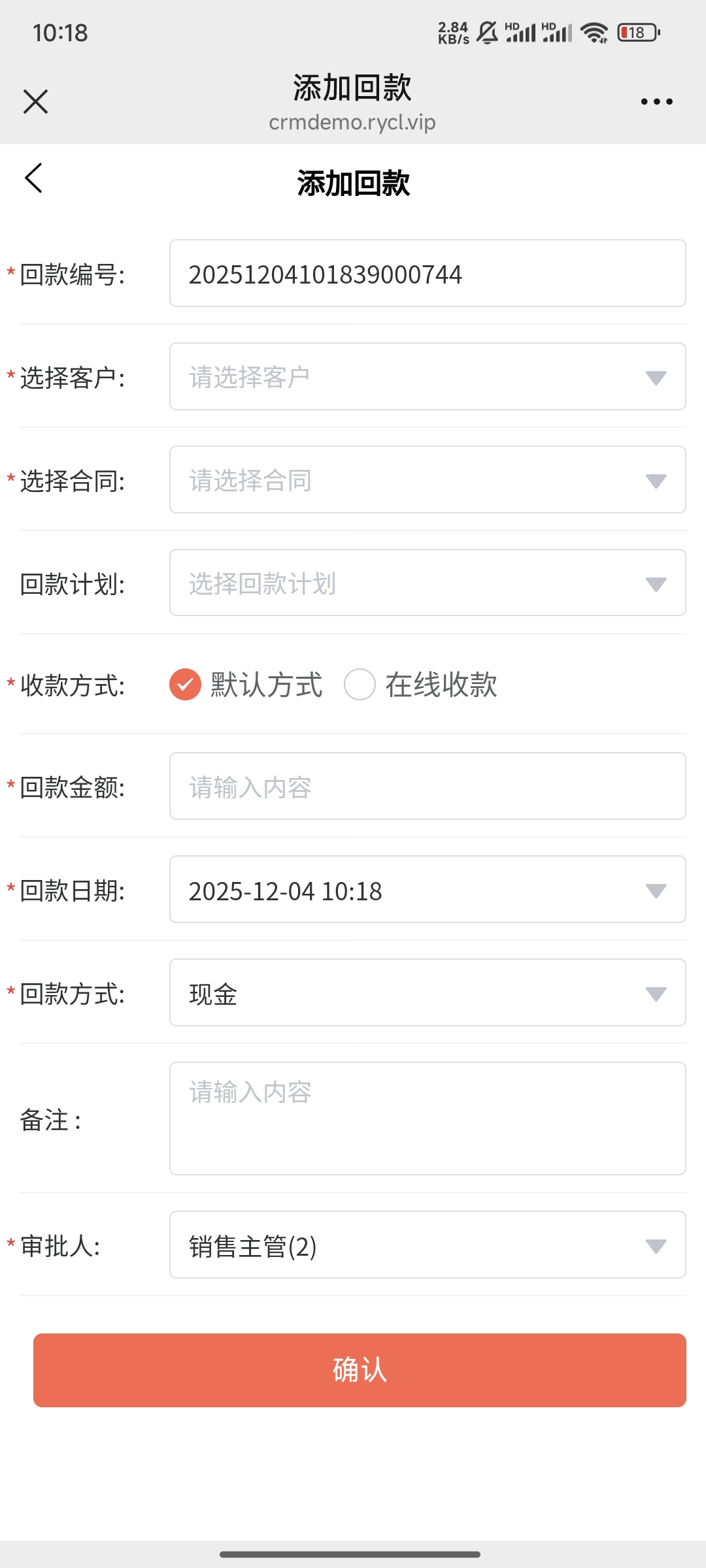Choose the 在线收款 radio button
The image size is (706, 1568).
360,685
